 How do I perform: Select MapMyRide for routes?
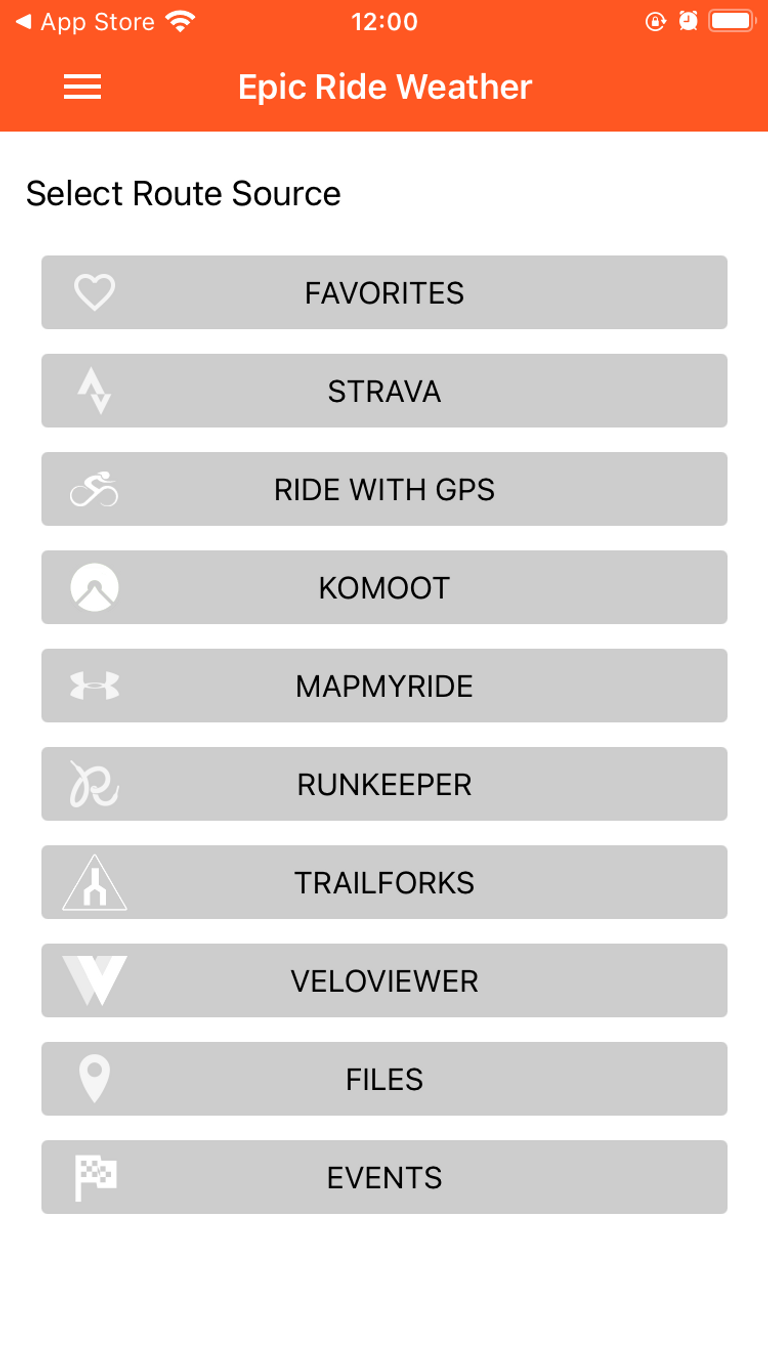click(x=384, y=686)
